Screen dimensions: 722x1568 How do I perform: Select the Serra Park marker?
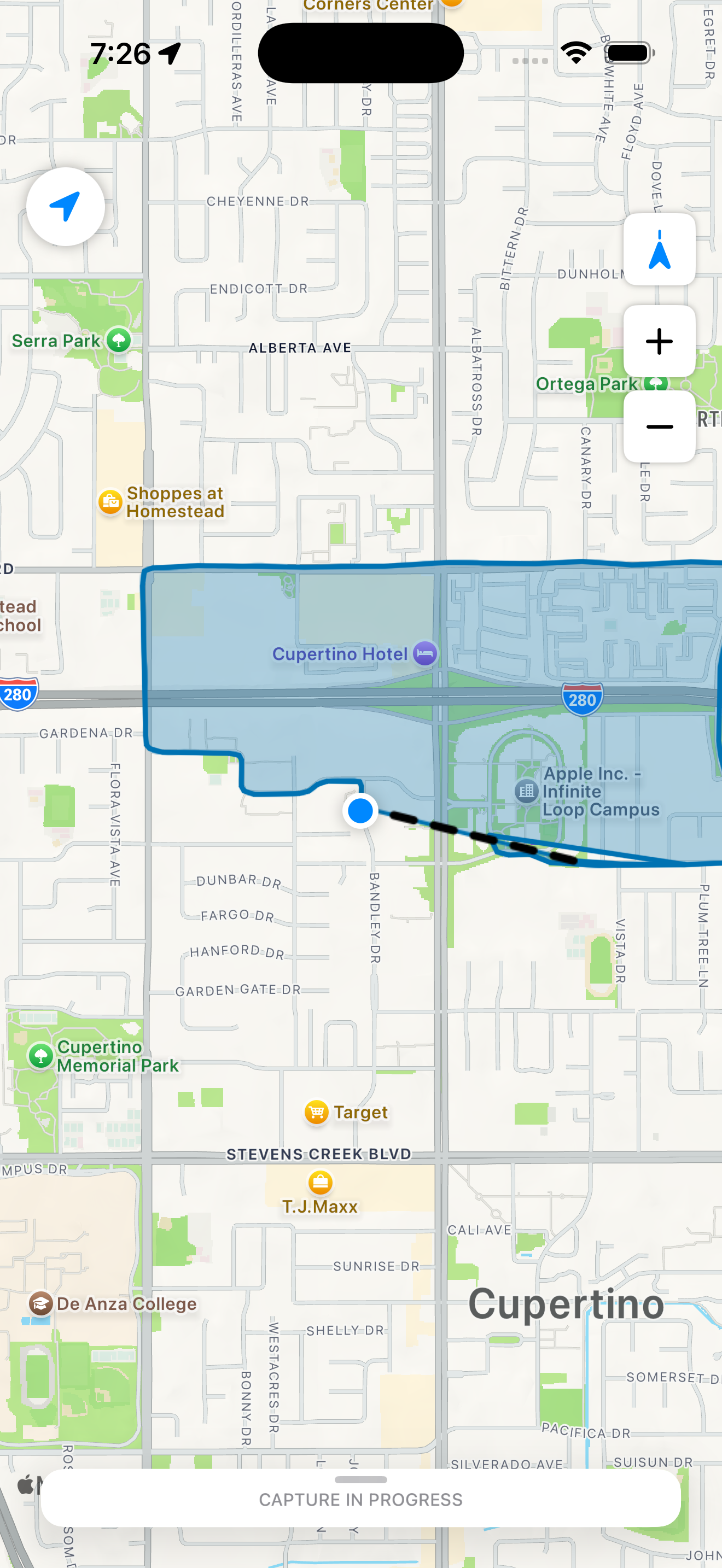point(119,340)
